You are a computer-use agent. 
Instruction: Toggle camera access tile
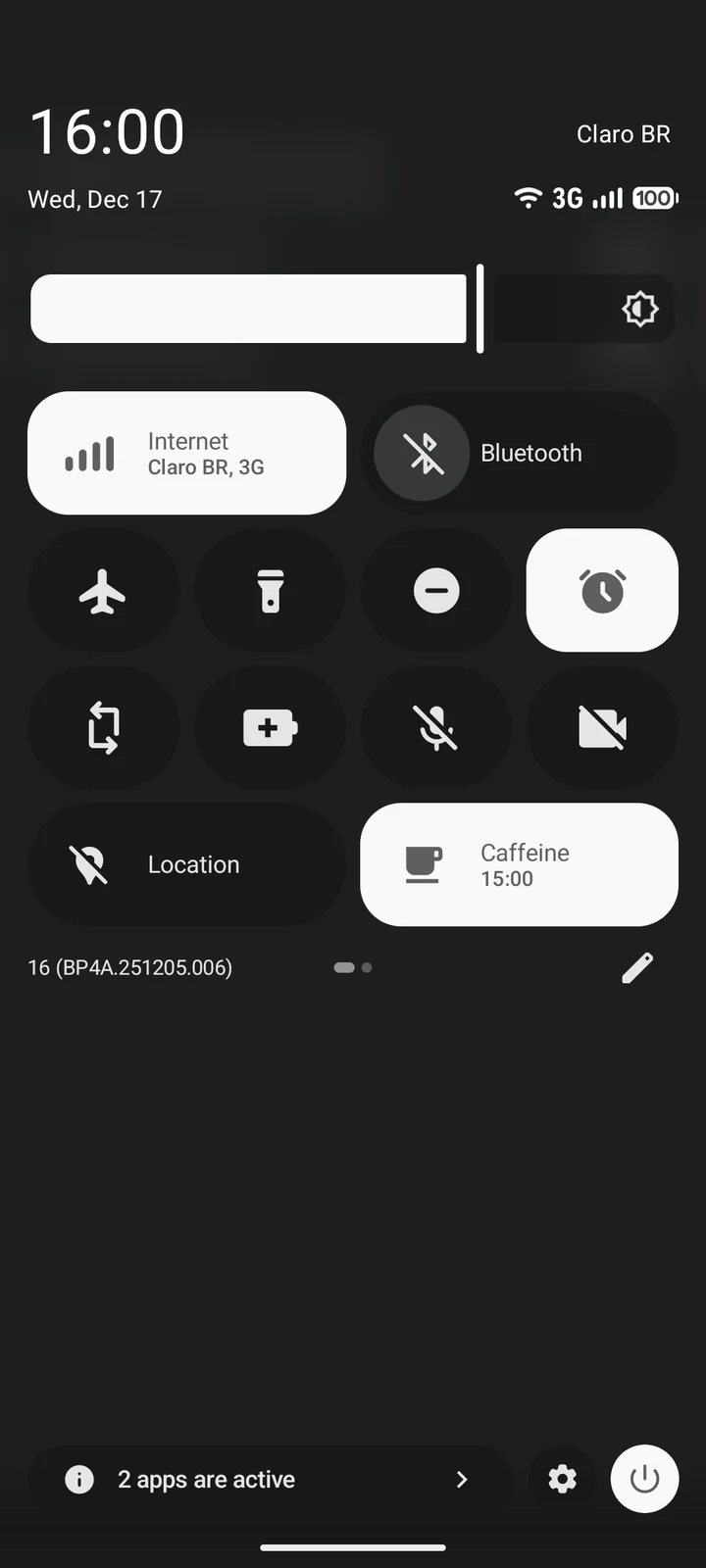click(602, 727)
